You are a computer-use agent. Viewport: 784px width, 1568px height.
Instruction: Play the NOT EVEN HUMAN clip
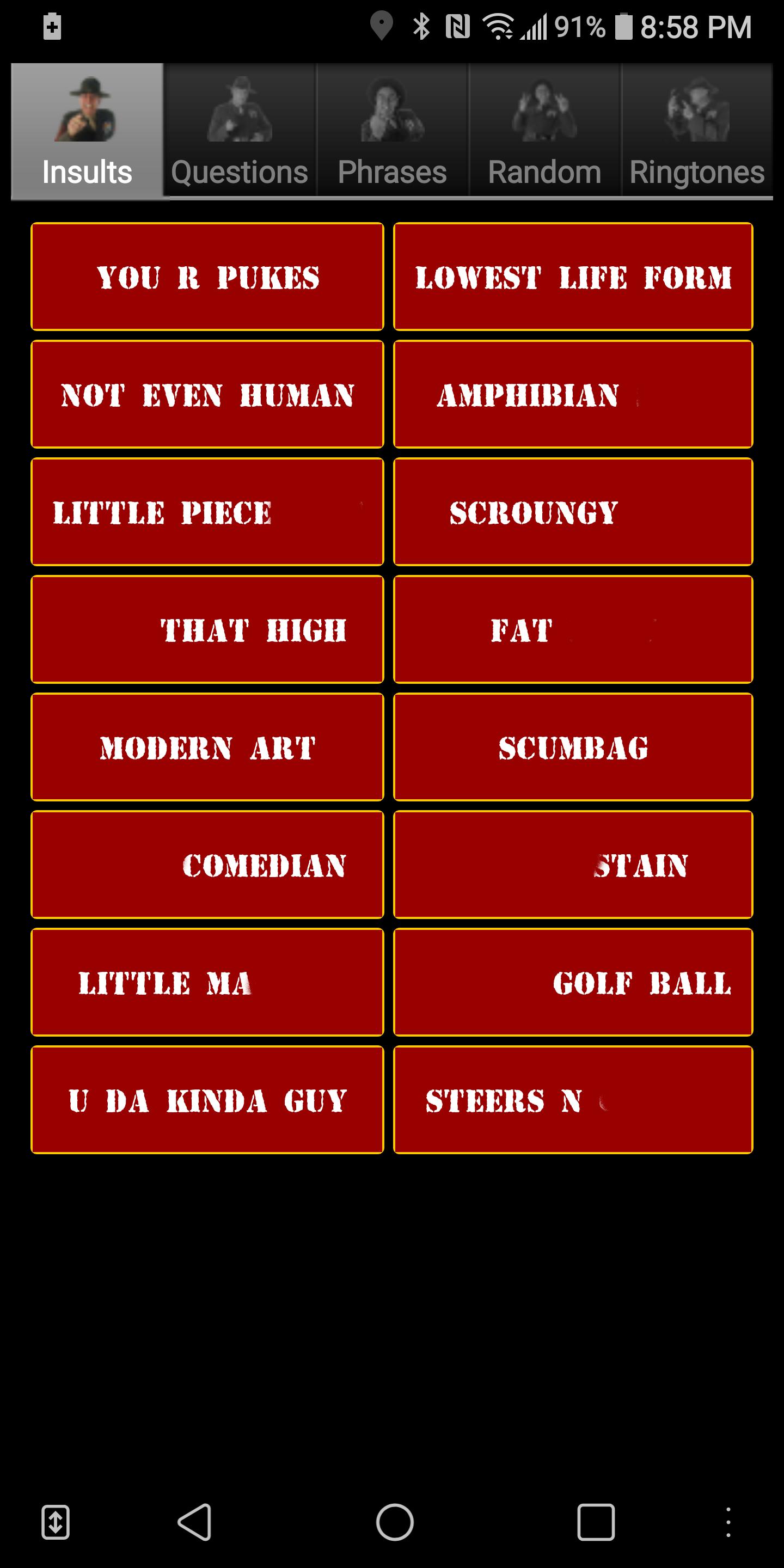pyautogui.click(x=207, y=394)
